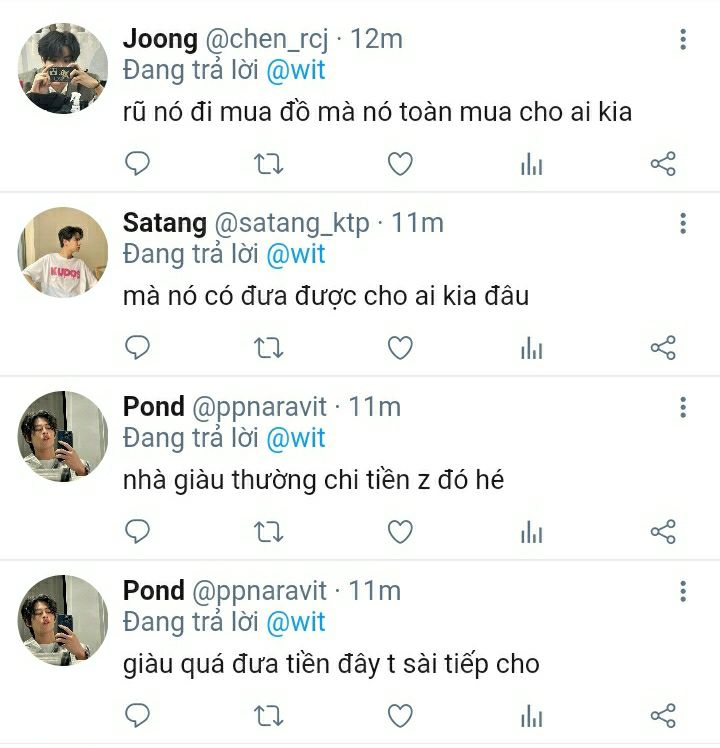
Task: Share Pond's 'giàu quá đưa tiền' tweet
Action: tap(663, 716)
